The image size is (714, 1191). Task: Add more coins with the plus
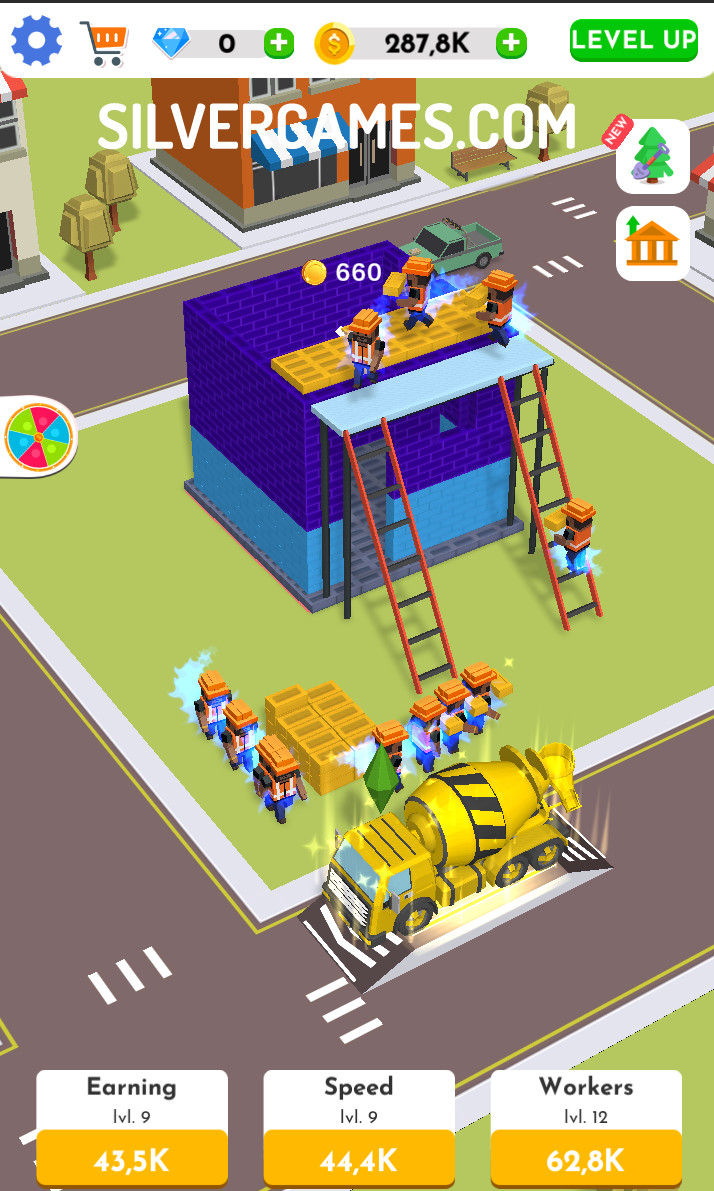point(511,43)
